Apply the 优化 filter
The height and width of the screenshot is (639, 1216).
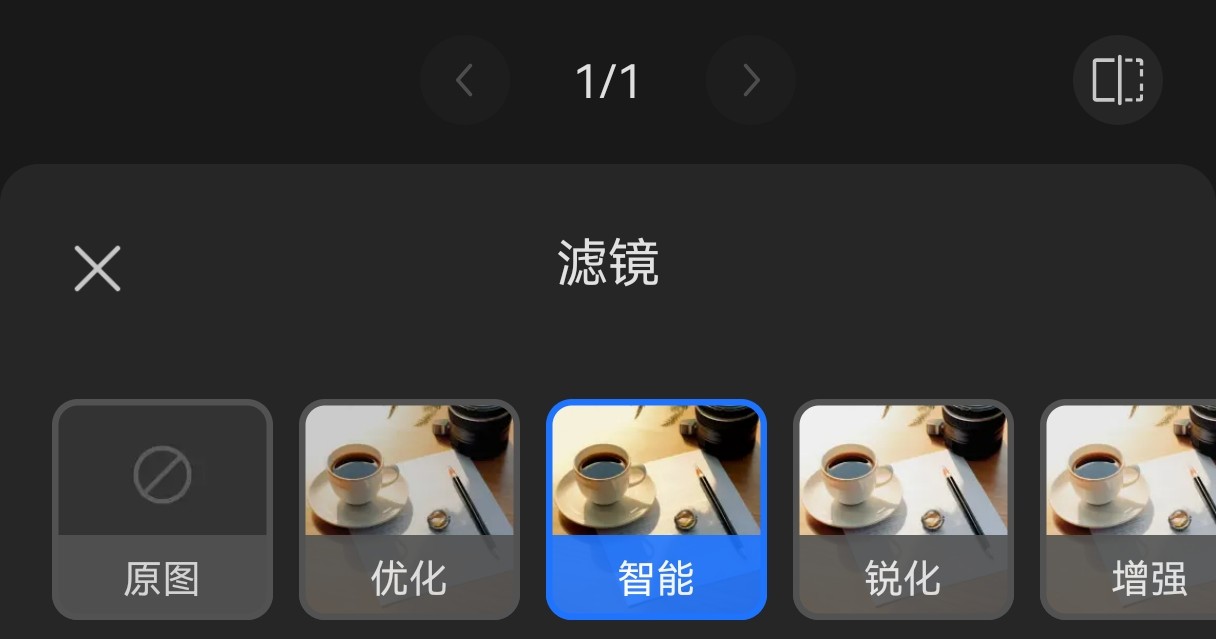click(x=409, y=509)
